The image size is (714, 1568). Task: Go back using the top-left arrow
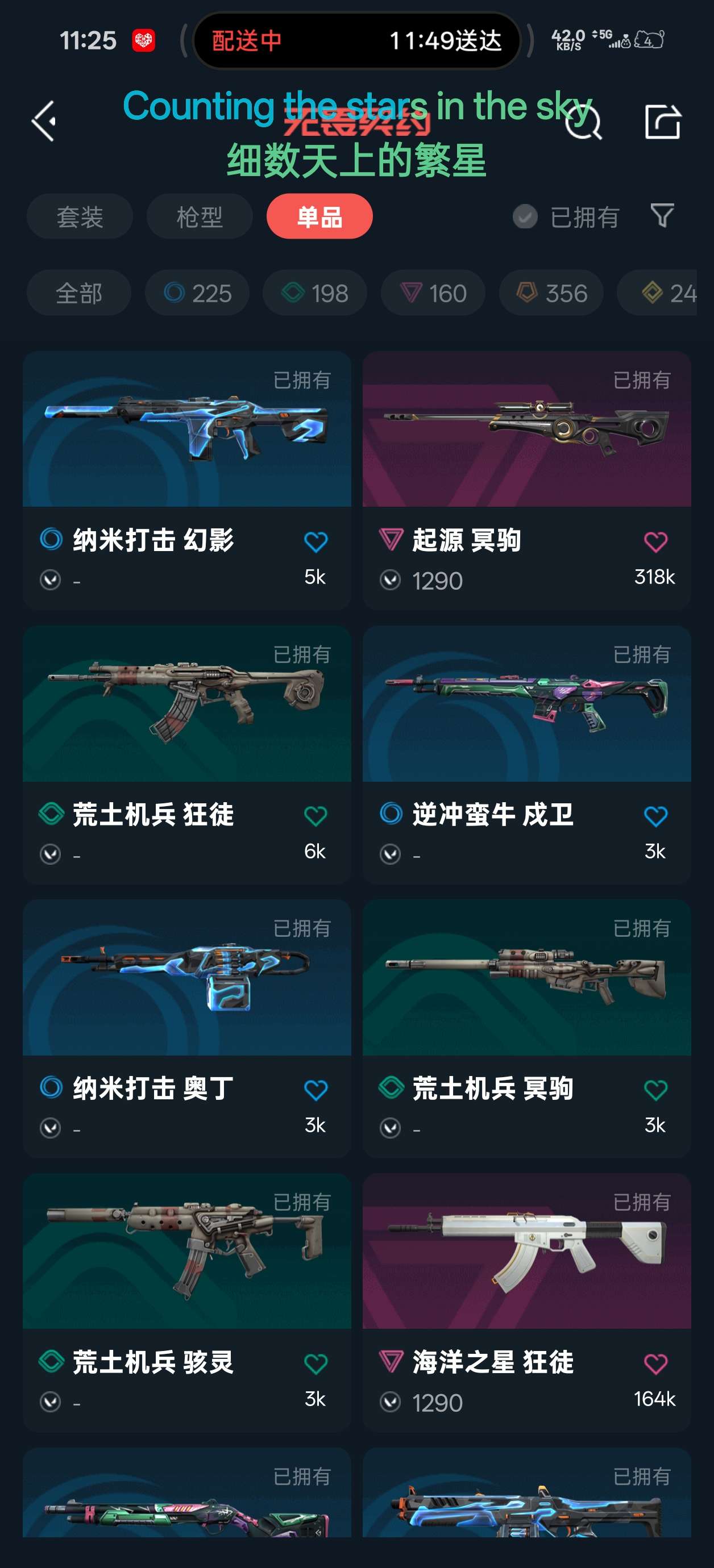pyautogui.click(x=44, y=121)
